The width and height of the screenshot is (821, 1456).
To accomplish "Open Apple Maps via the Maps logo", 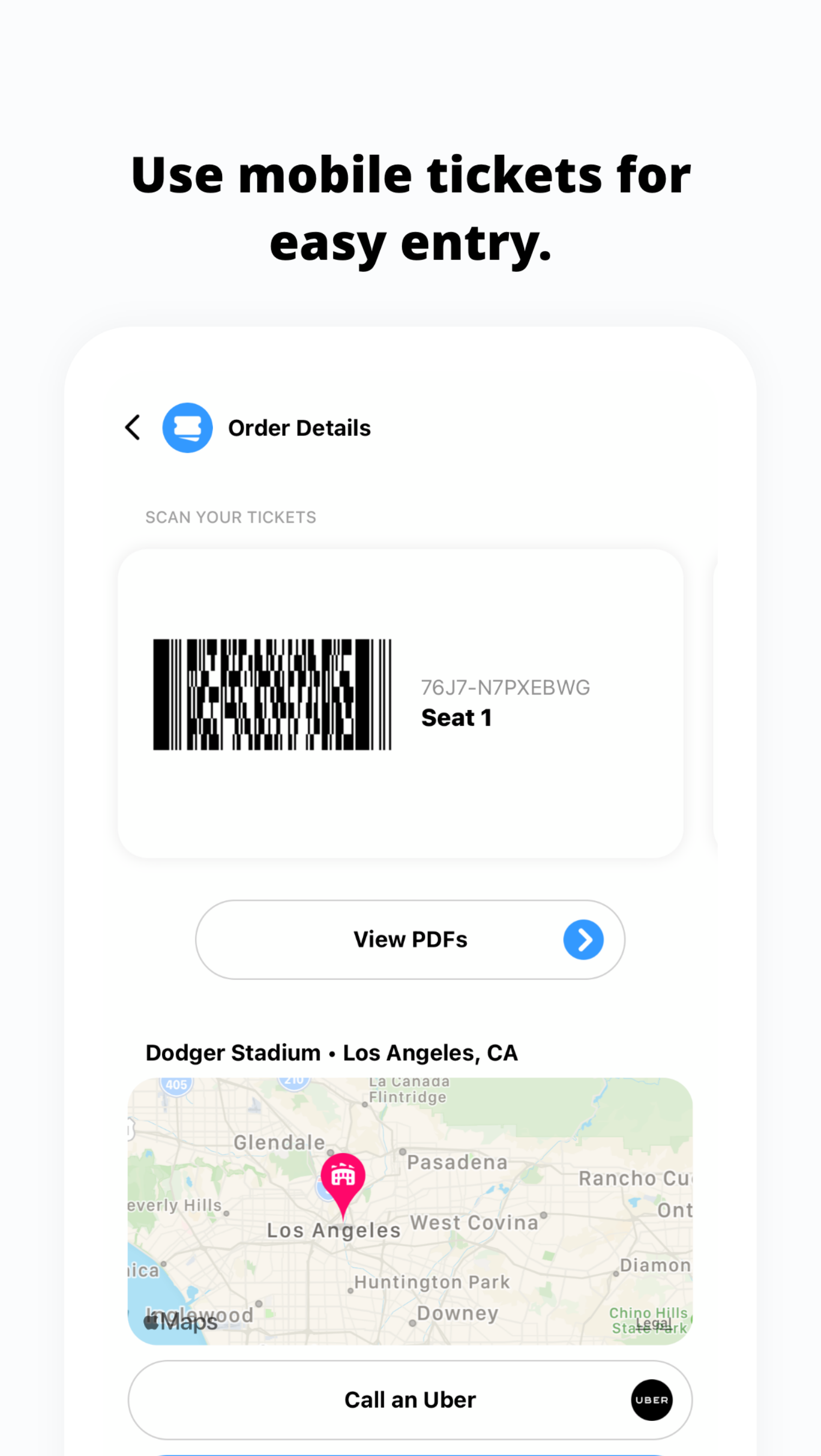I will tap(180, 1321).
